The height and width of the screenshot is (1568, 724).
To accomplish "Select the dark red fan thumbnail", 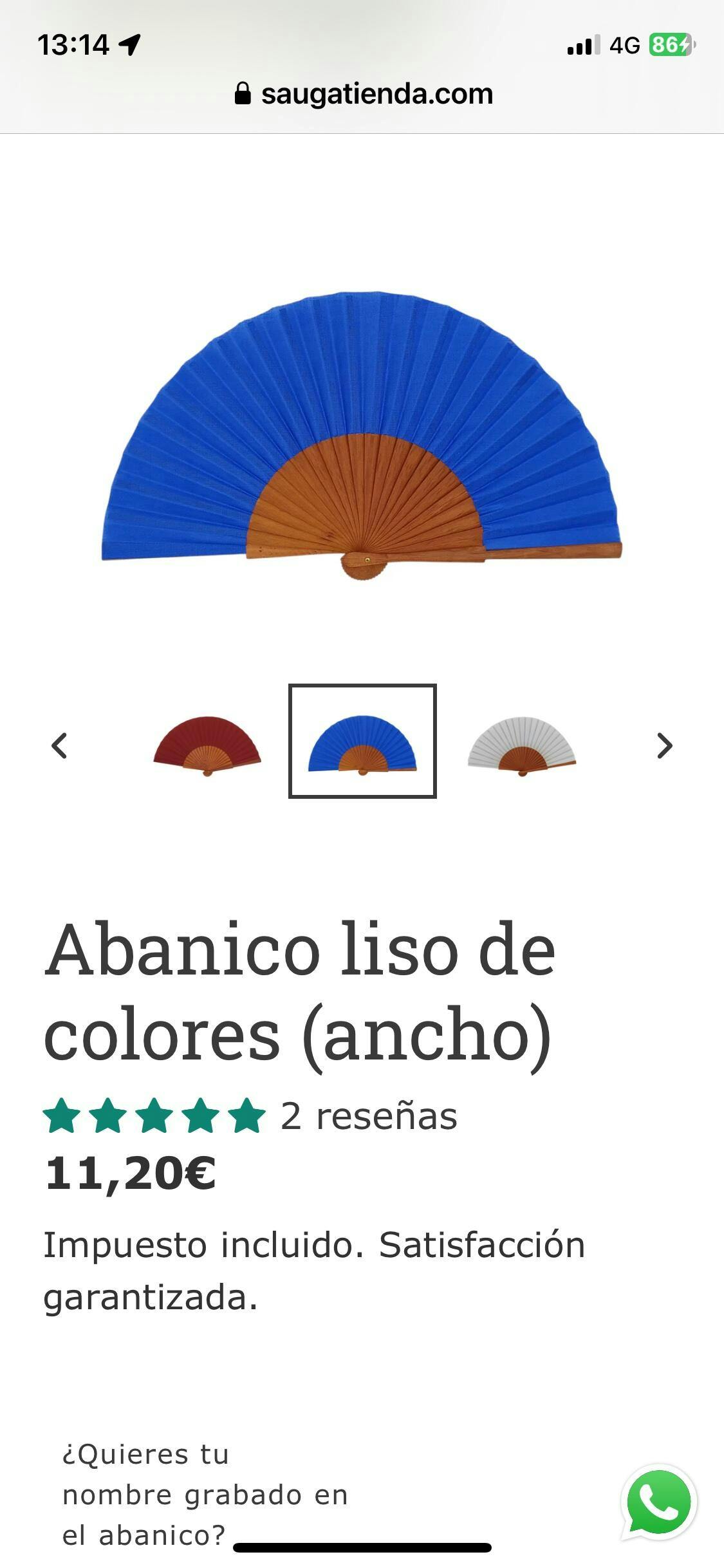I will point(207,745).
